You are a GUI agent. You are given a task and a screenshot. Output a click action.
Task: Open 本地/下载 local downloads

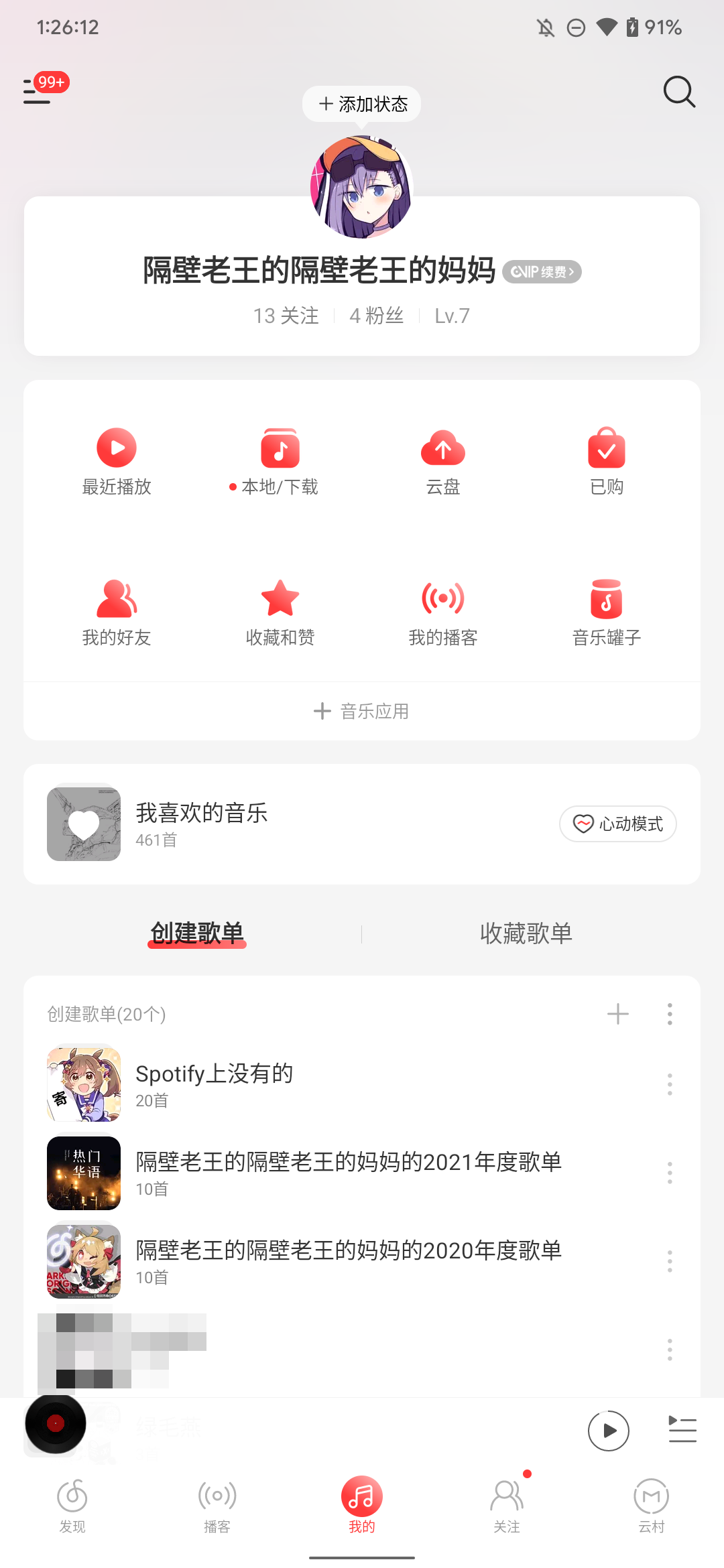click(x=280, y=461)
